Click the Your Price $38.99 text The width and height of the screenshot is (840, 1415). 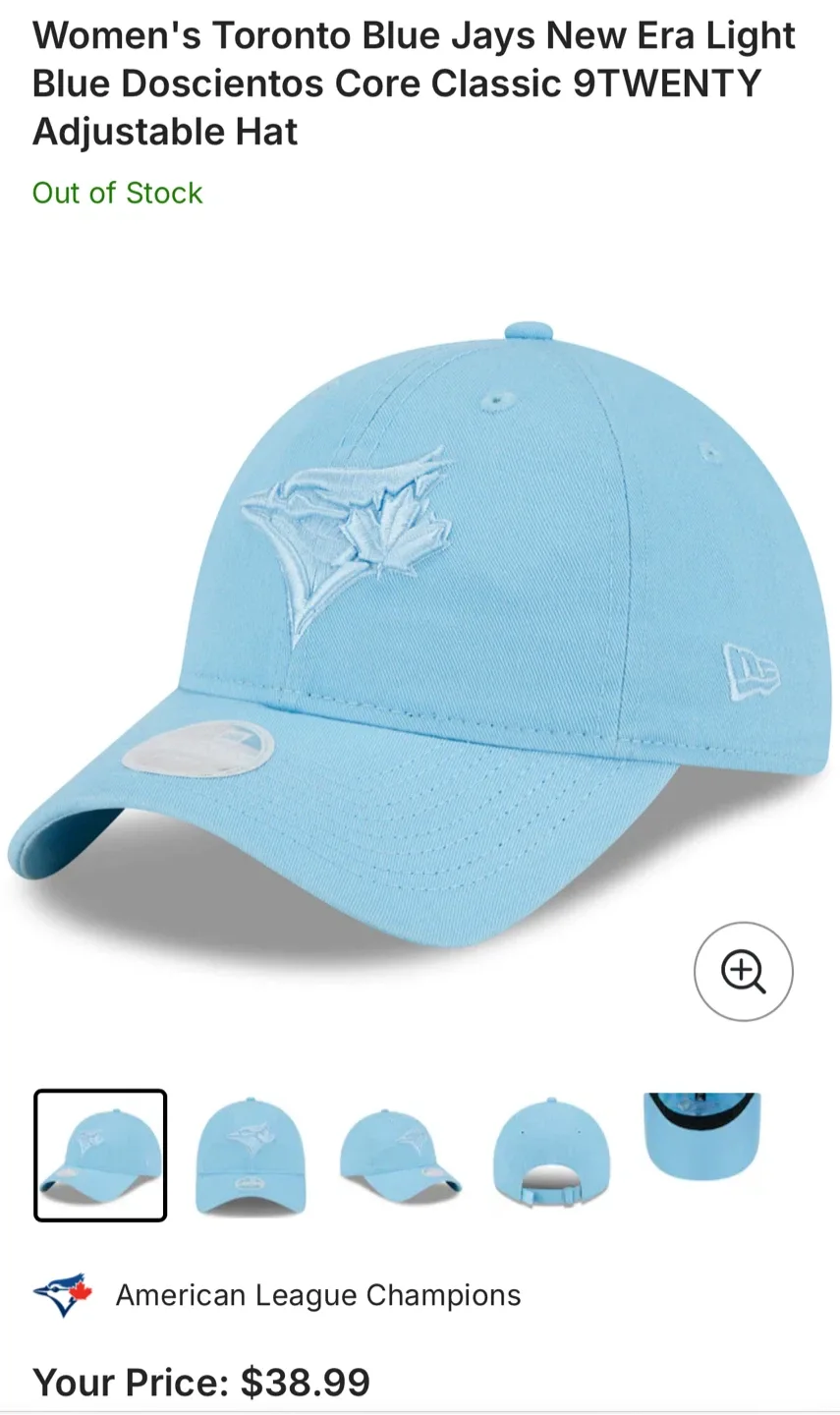(201, 1383)
